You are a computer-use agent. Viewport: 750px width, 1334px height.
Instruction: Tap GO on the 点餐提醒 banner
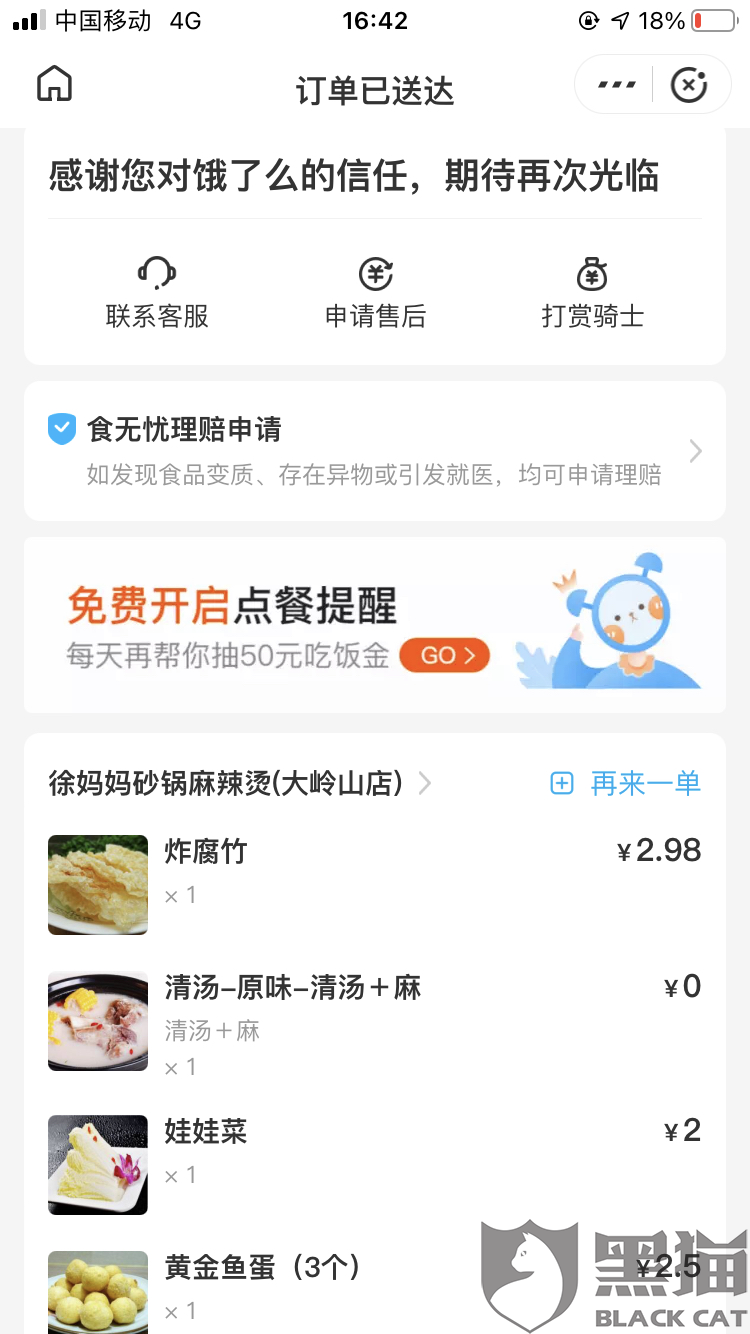coord(444,655)
